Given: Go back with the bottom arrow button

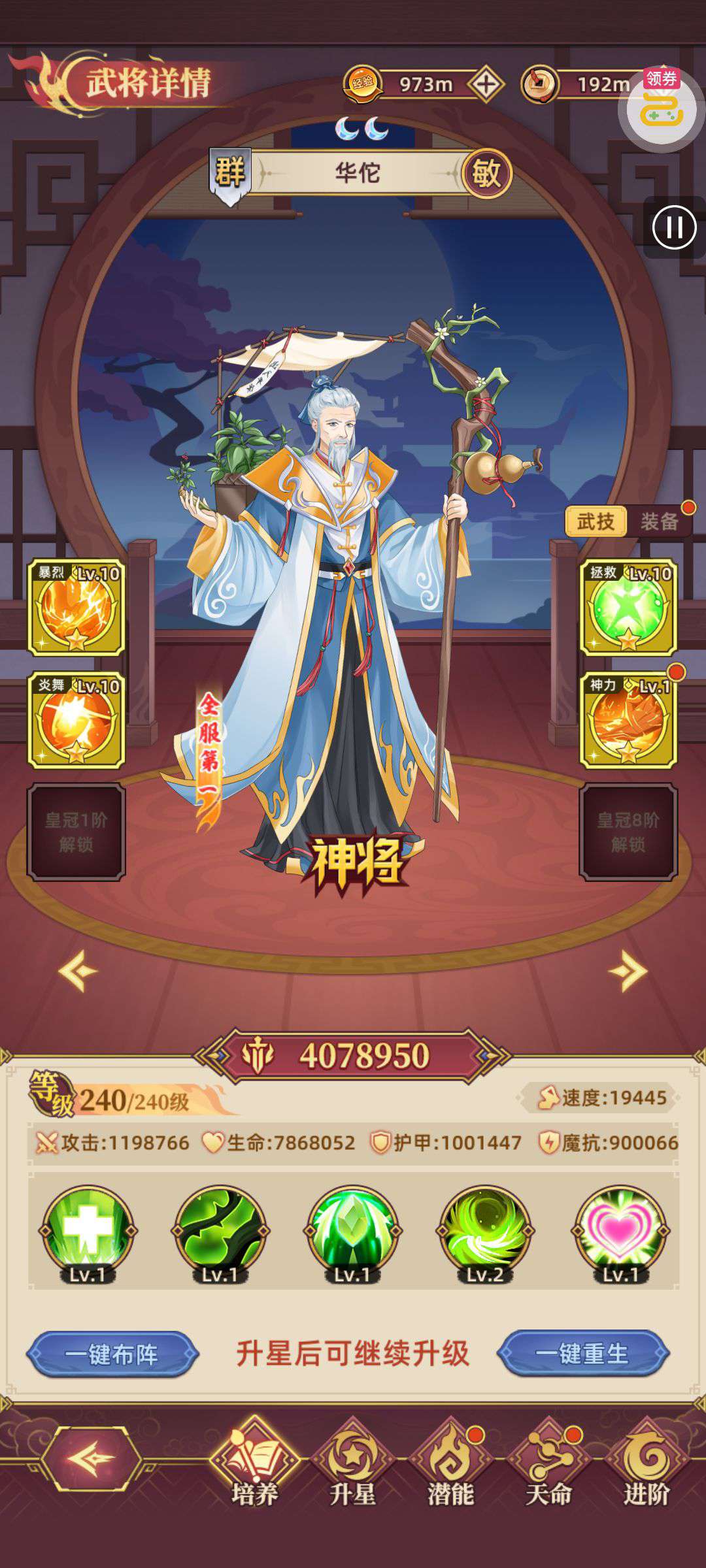Looking at the screenshot, I should (x=91, y=1458).
